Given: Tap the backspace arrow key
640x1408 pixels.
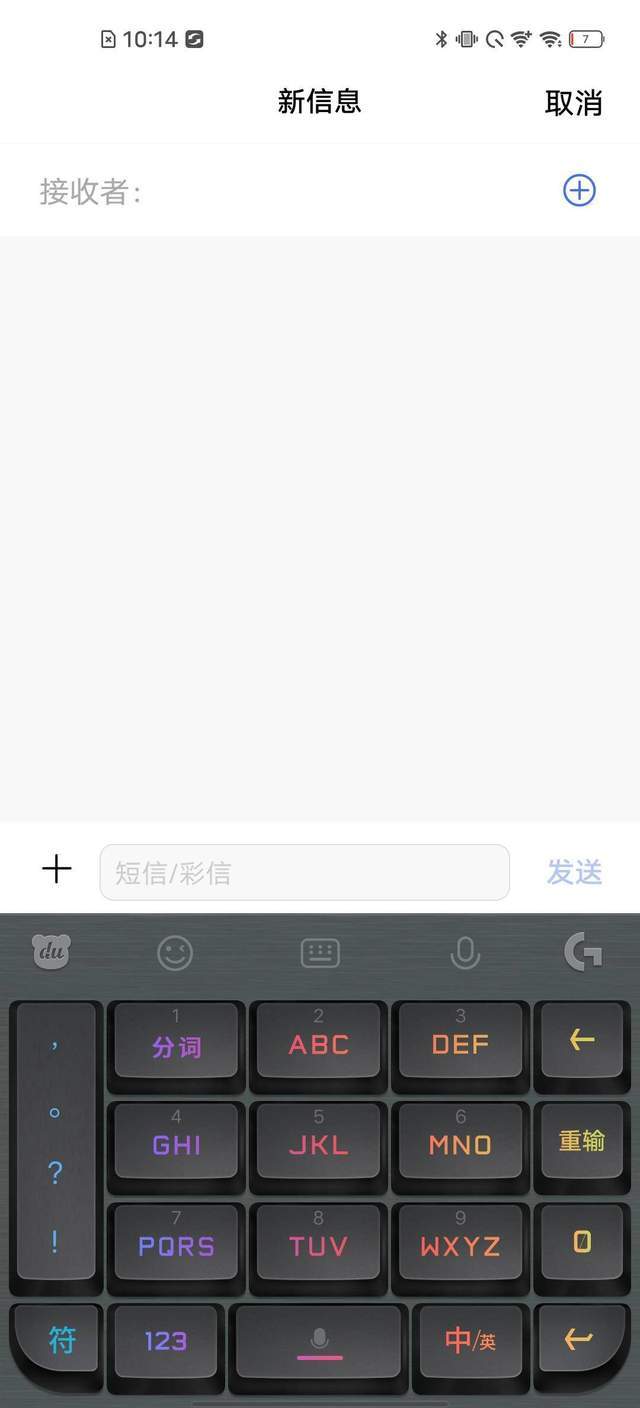Looking at the screenshot, I should (x=581, y=1040).
